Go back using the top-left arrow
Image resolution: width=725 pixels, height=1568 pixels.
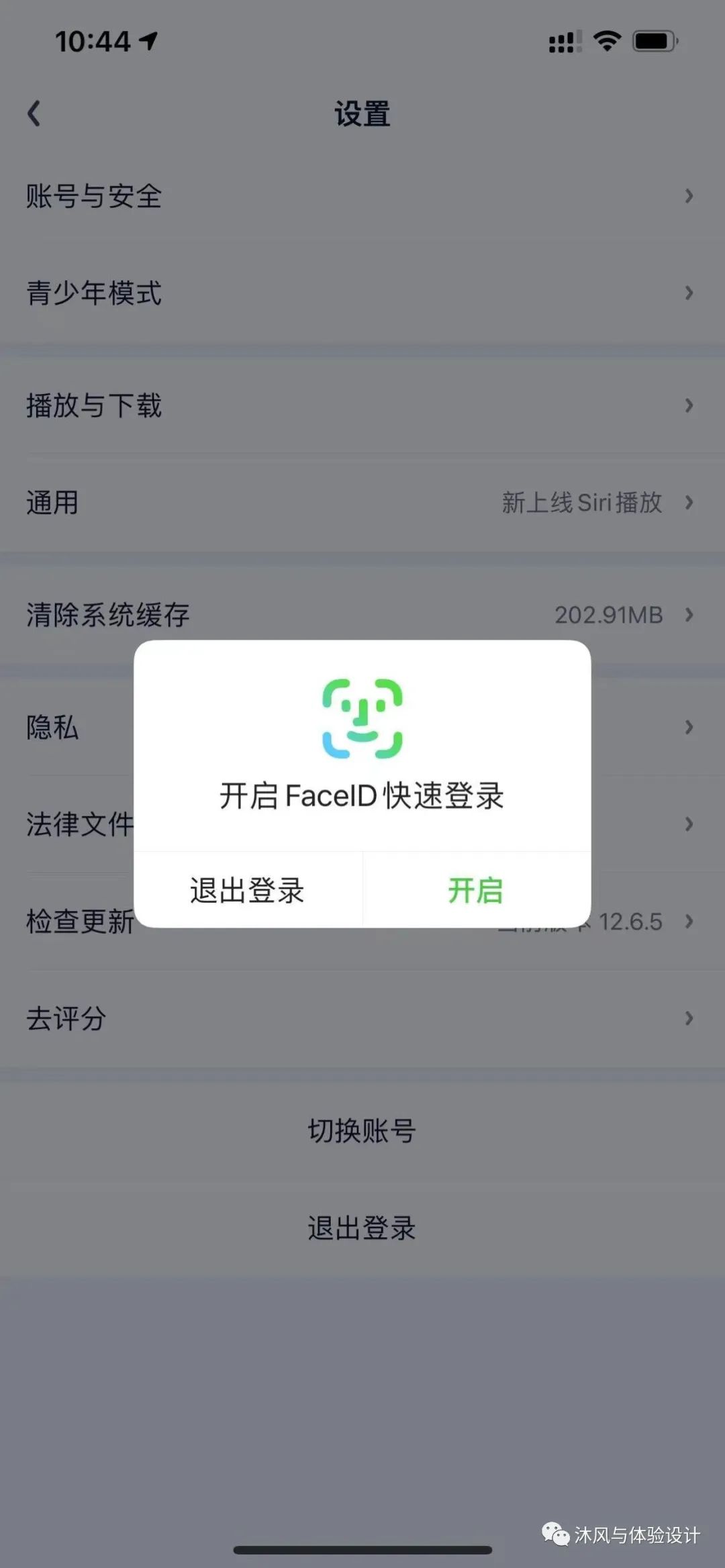pos(34,113)
